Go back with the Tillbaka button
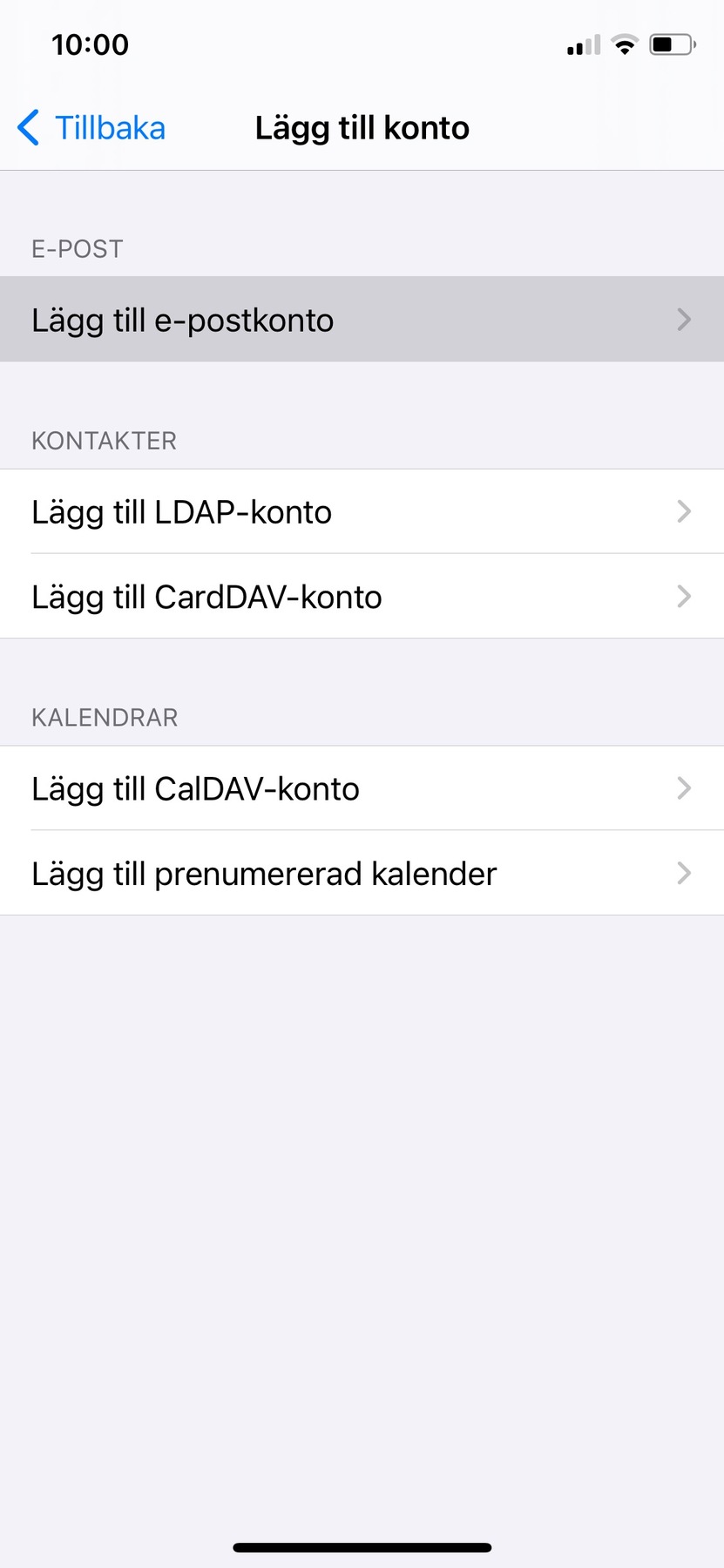The image size is (724, 1568). pos(91,128)
